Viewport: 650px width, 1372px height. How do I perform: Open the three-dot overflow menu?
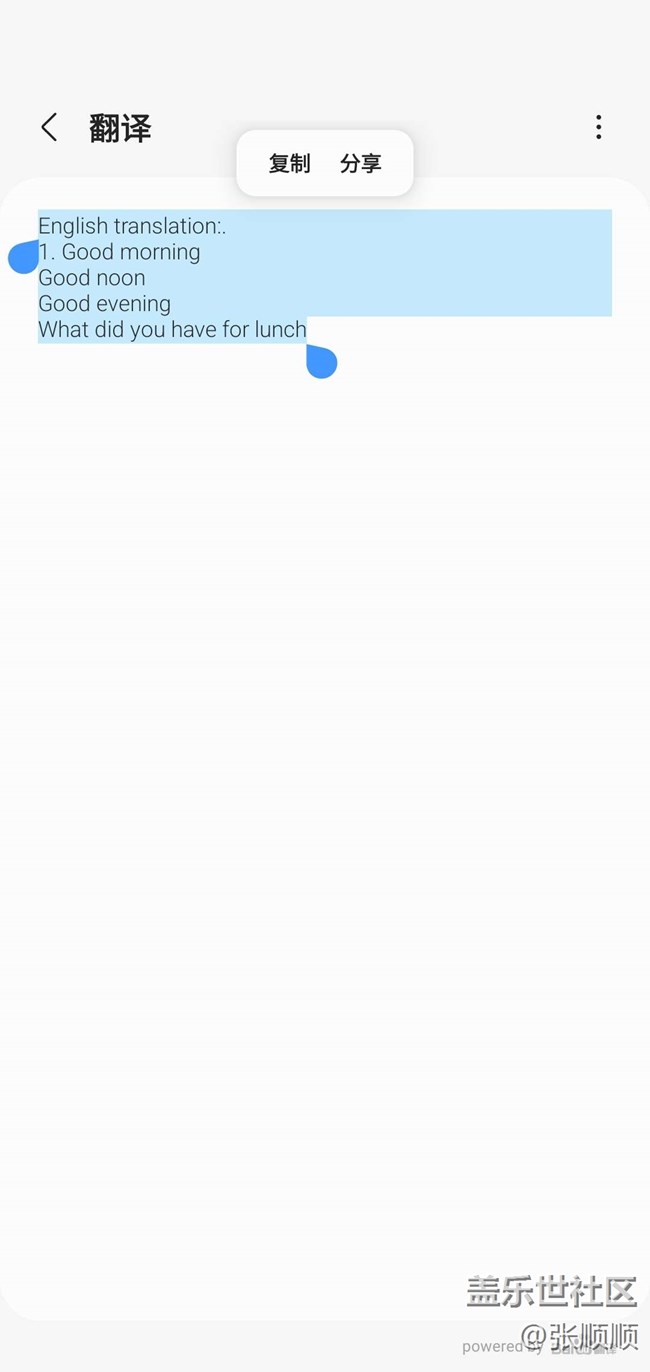(x=598, y=127)
